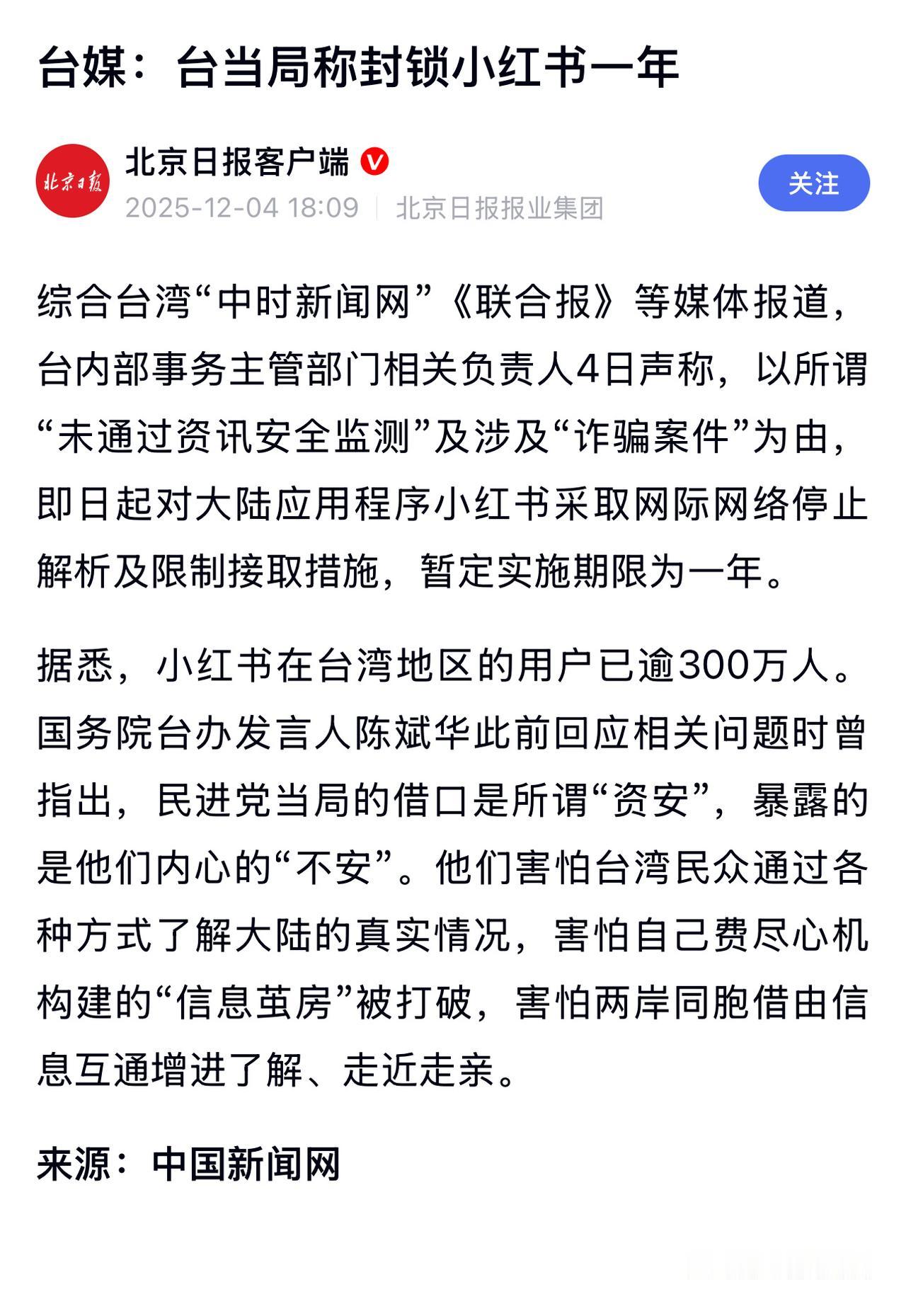The width and height of the screenshot is (906, 1316).
Task: Select the verification icon next to publisher name
Action: point(373,161)
